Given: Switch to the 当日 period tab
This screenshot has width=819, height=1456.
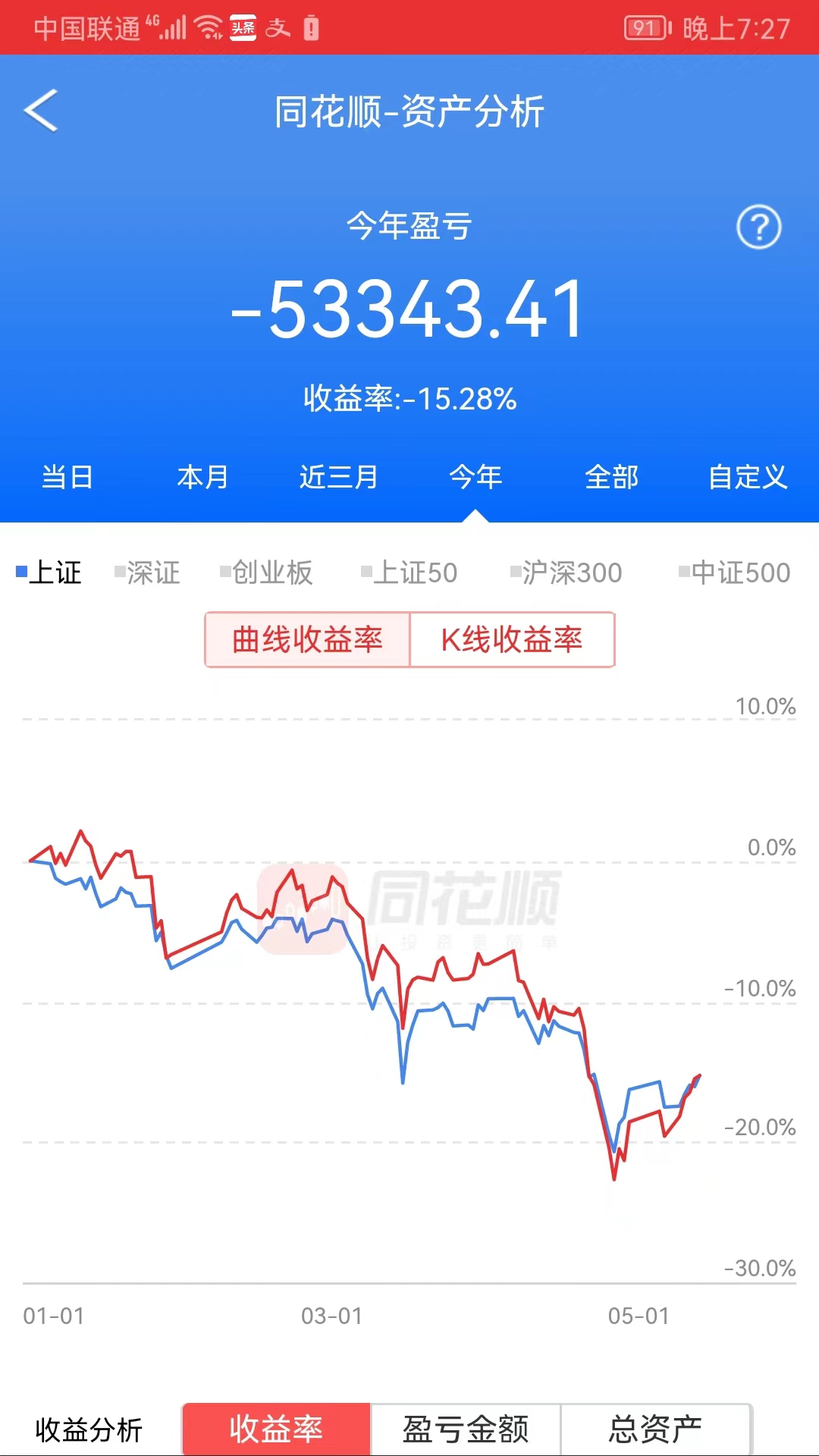Looking at the screenshot, I should [x=67, y=477].
